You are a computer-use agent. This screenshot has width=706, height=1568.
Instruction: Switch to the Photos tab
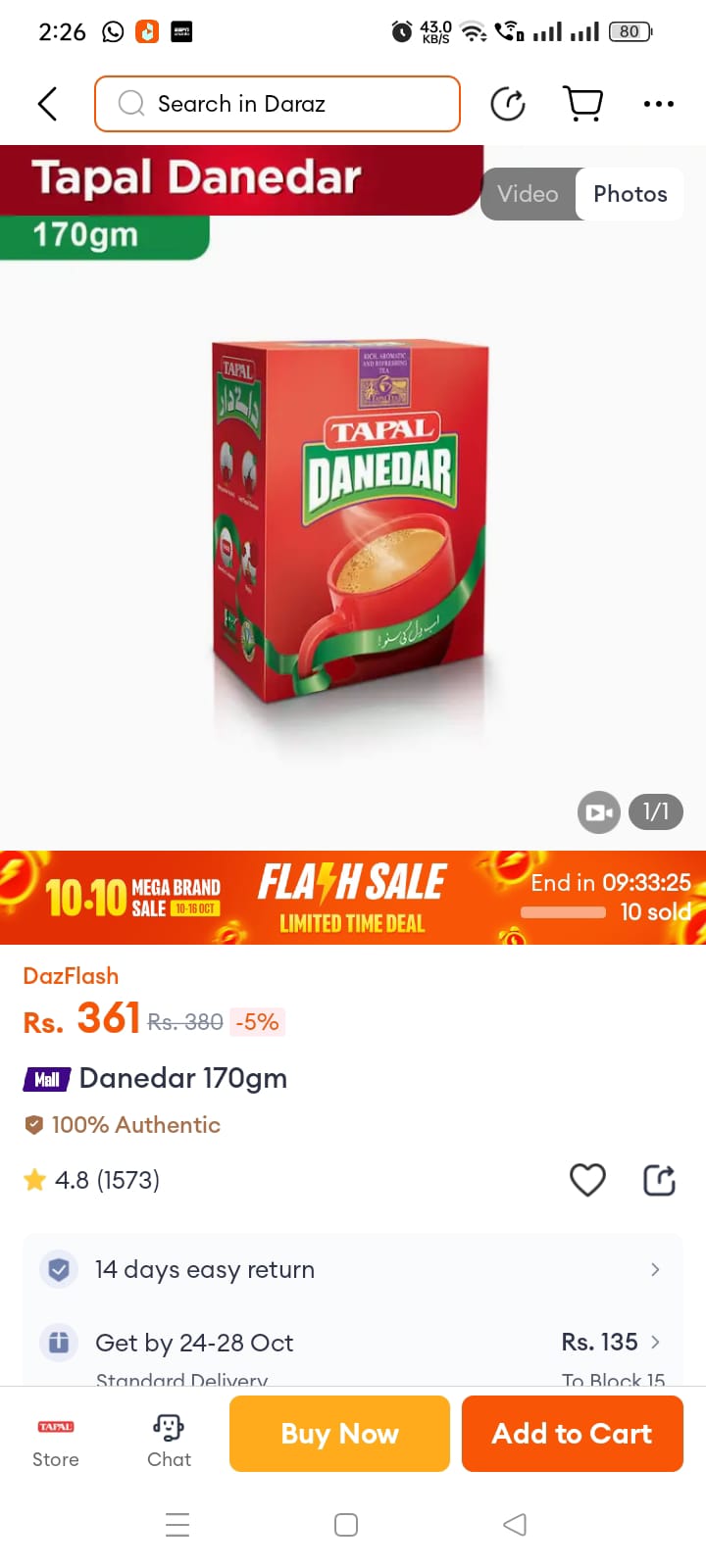(x=630, y=194)
